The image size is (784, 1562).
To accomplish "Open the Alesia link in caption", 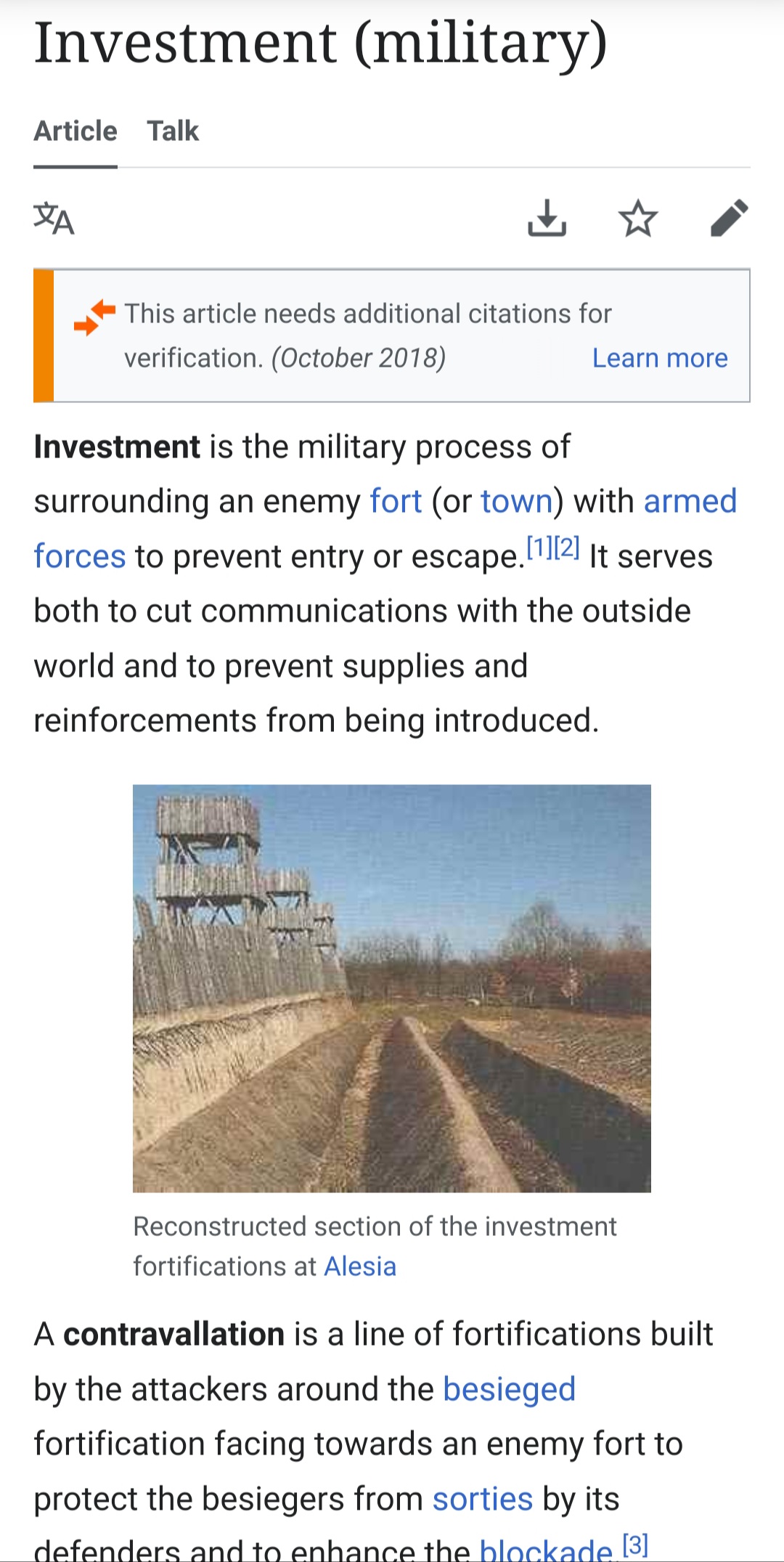I will tap(360, 1266).
